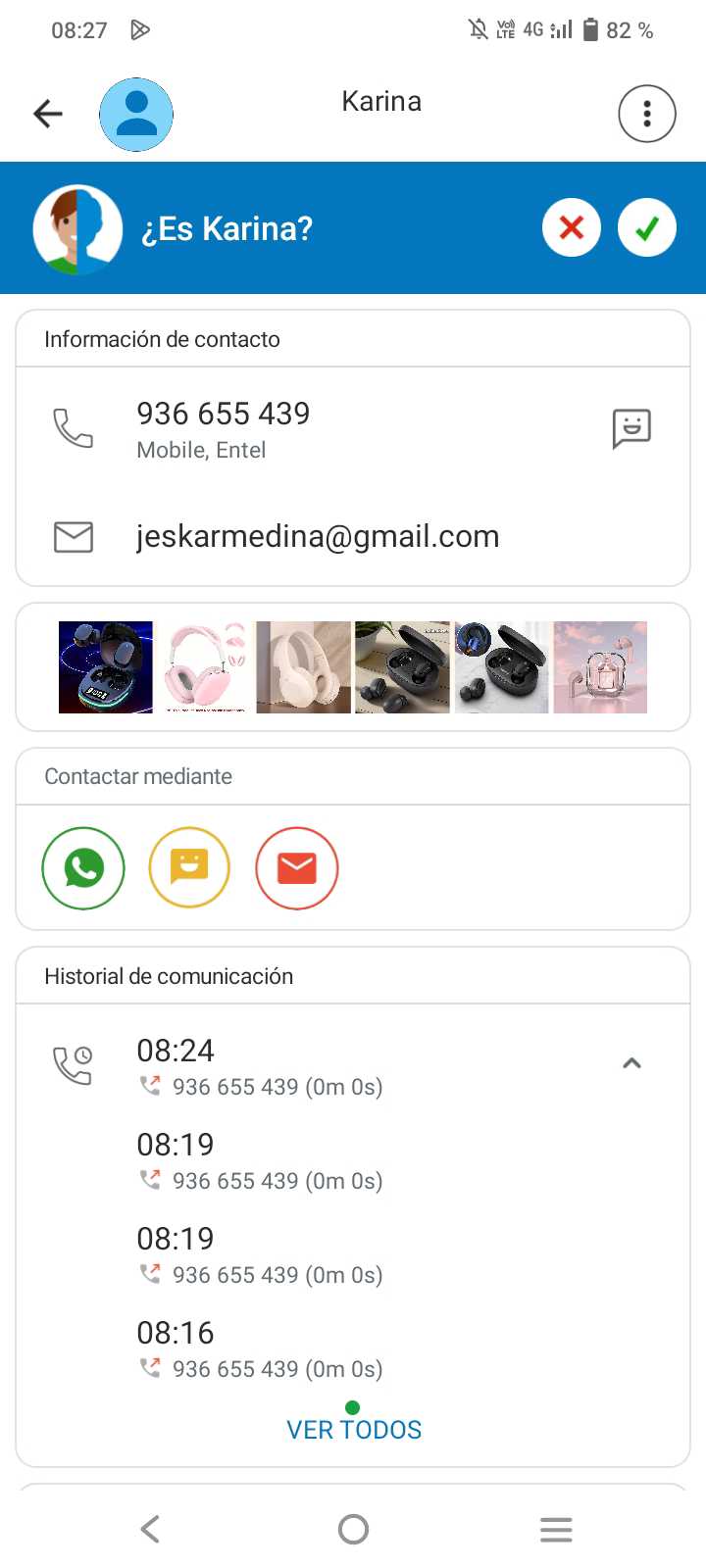Viewport: 706px width, 1568px height.
Task: Open the RGB gaming earbuds ad image
Action: pyautogui.click(x=106, y=667)
